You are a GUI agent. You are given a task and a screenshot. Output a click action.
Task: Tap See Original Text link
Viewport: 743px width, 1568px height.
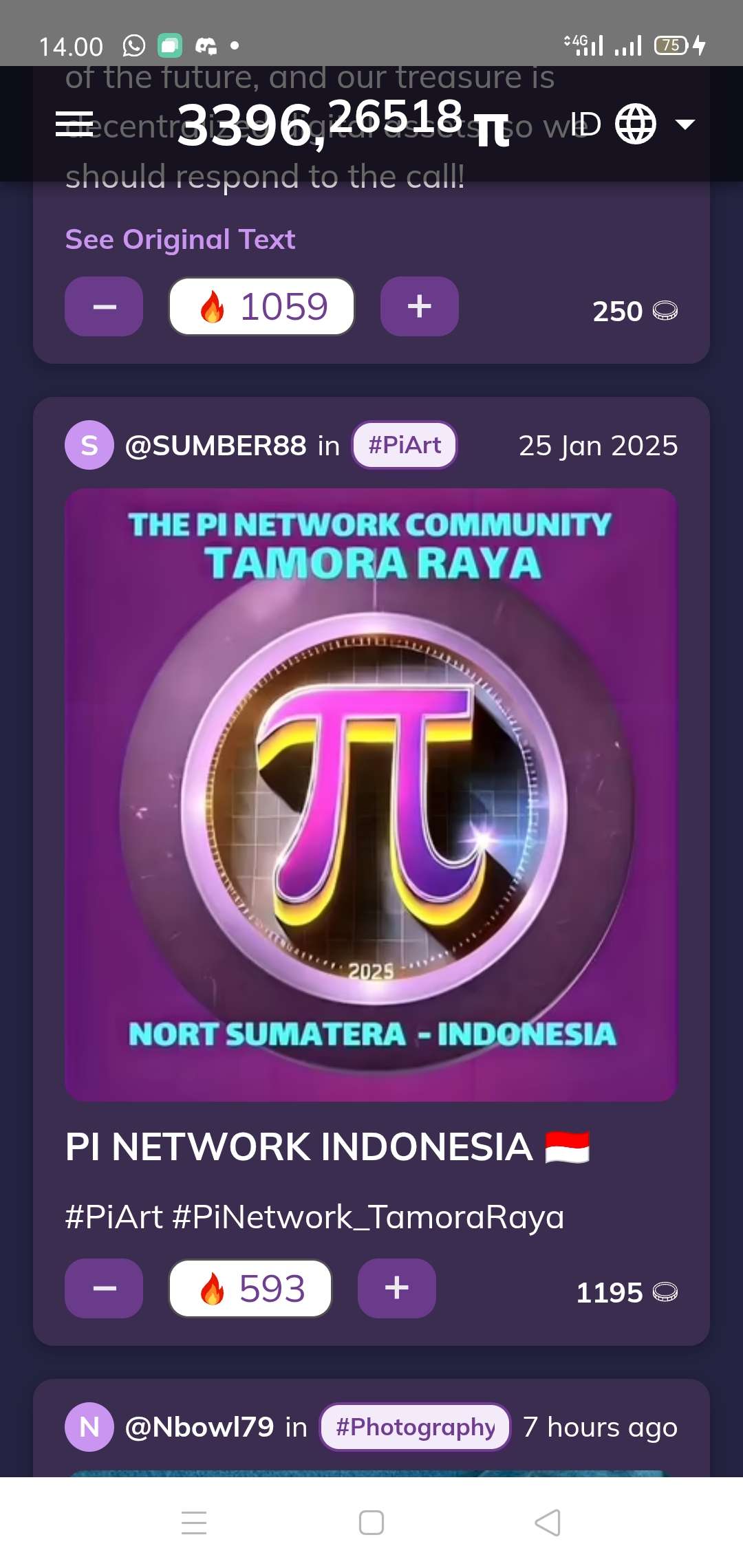pyautogui.click(x=180, y=239)
